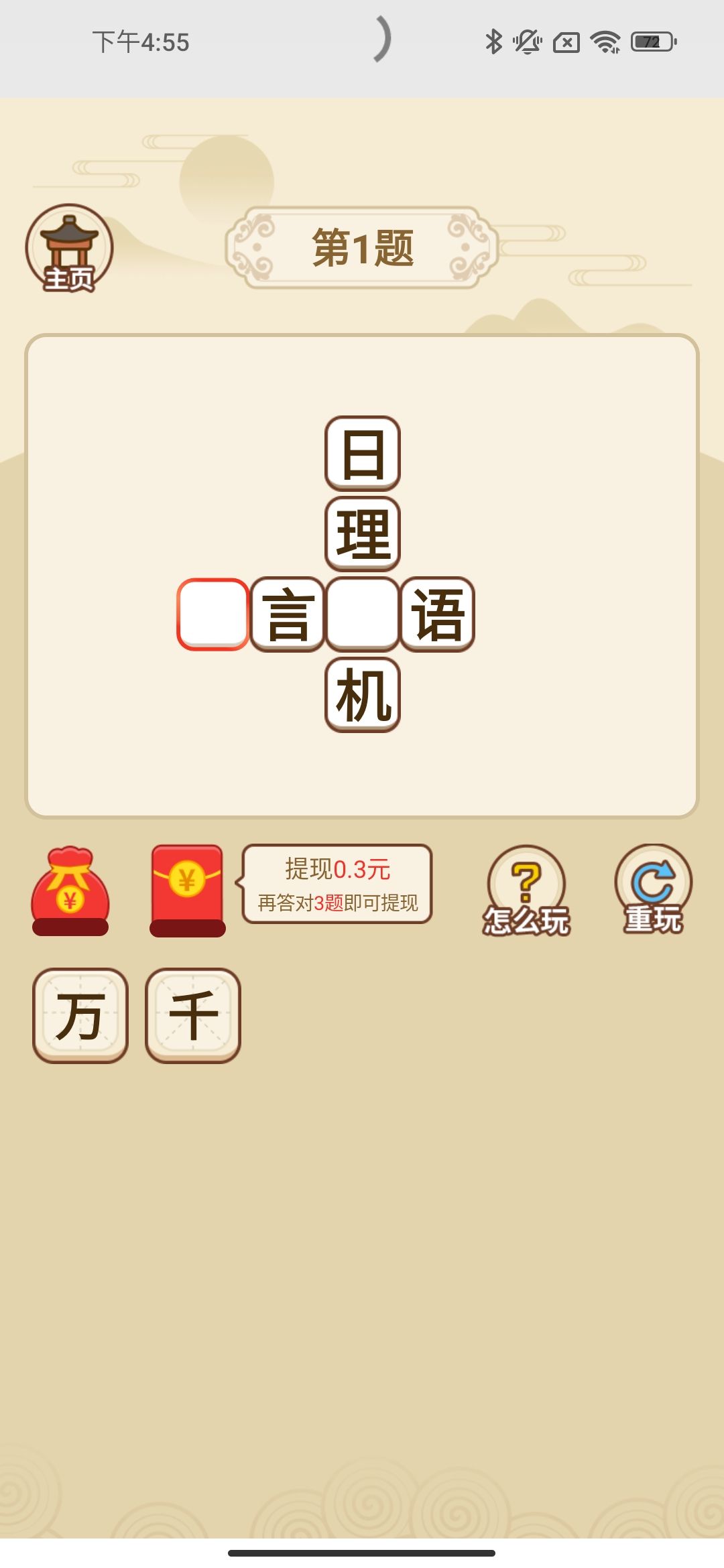
Task: Select the red-outlined empty cell before 言
Action: [213, 614]
